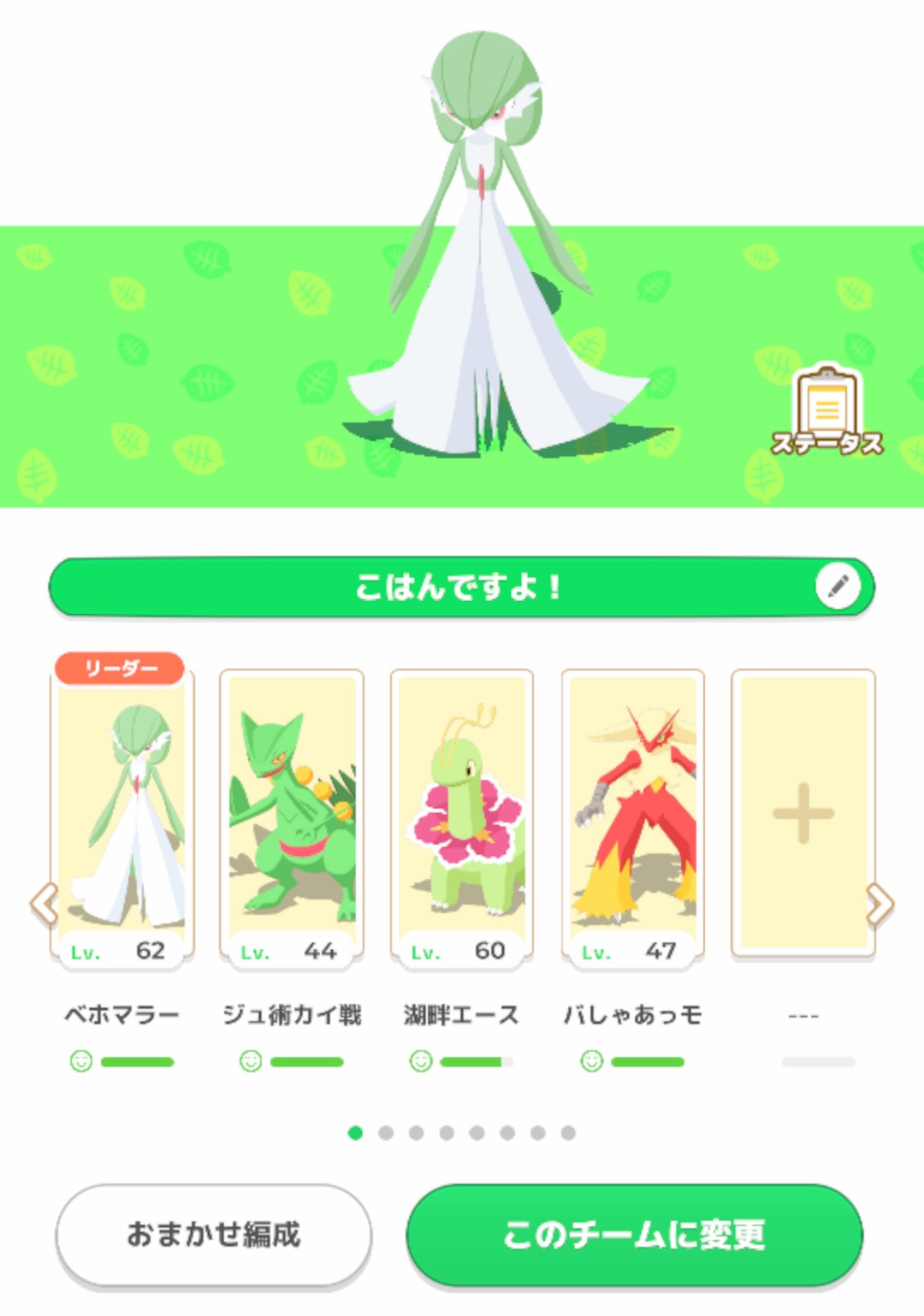Add a member in the empty plus slot
Viewport: 924px width, 1316px height.
[x=803, y=812]
